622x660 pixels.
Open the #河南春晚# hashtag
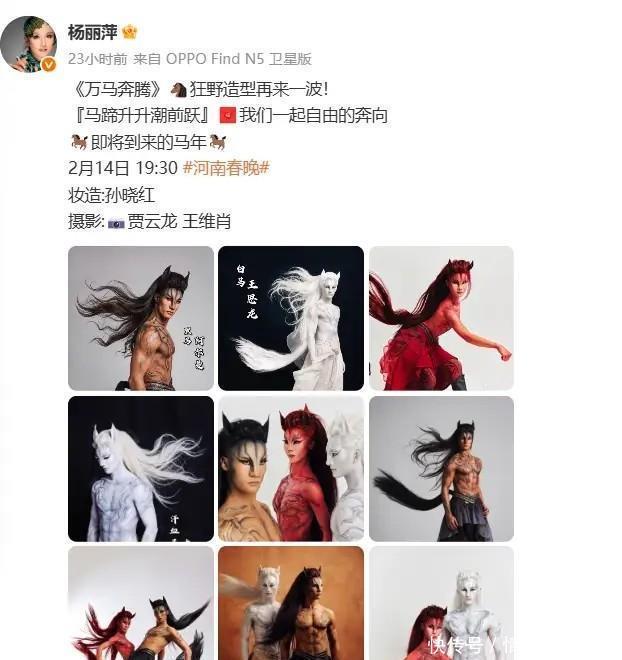tap(226, 168)
